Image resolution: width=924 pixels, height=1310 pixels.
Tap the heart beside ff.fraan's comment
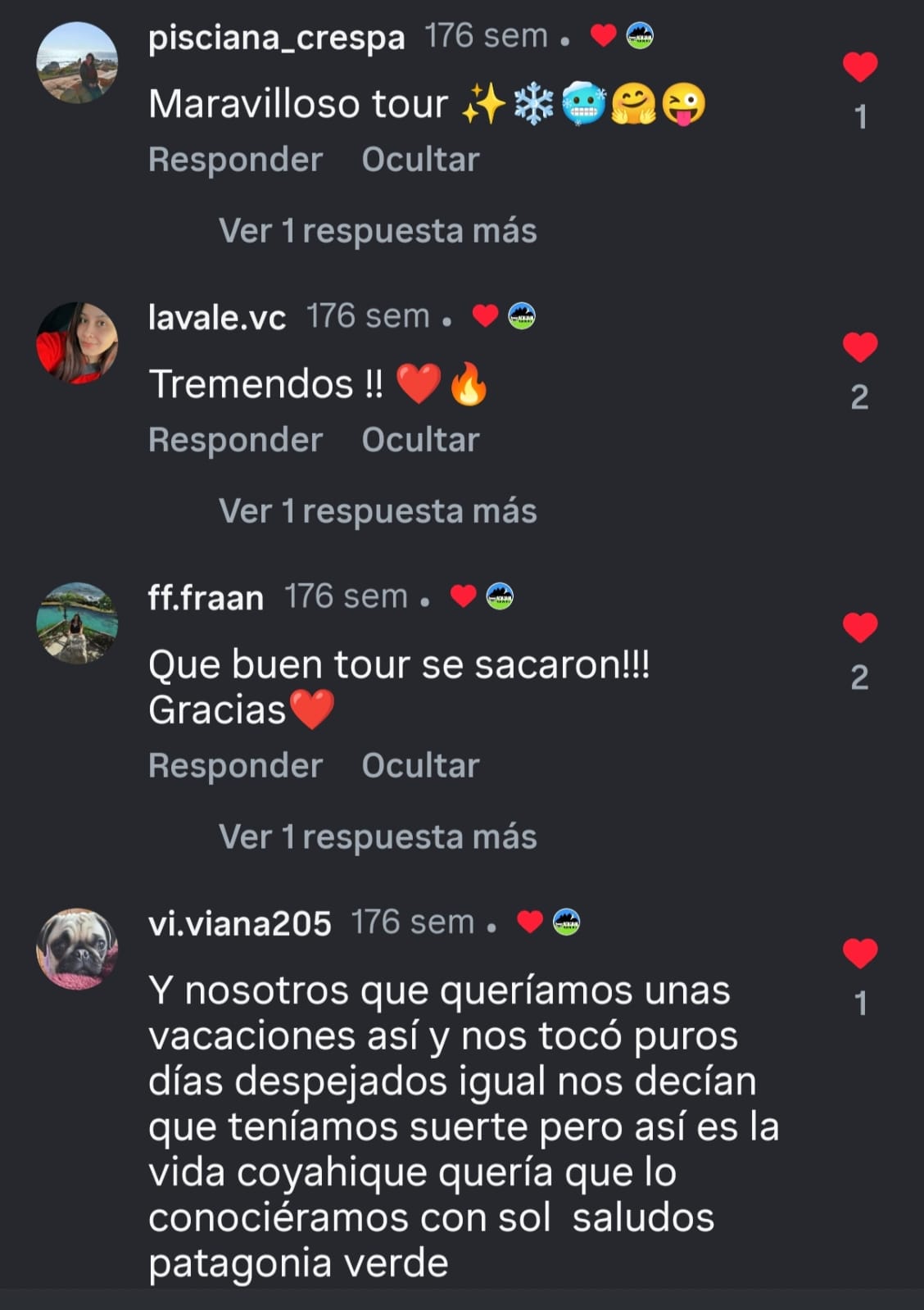click(x=859, y=628)
